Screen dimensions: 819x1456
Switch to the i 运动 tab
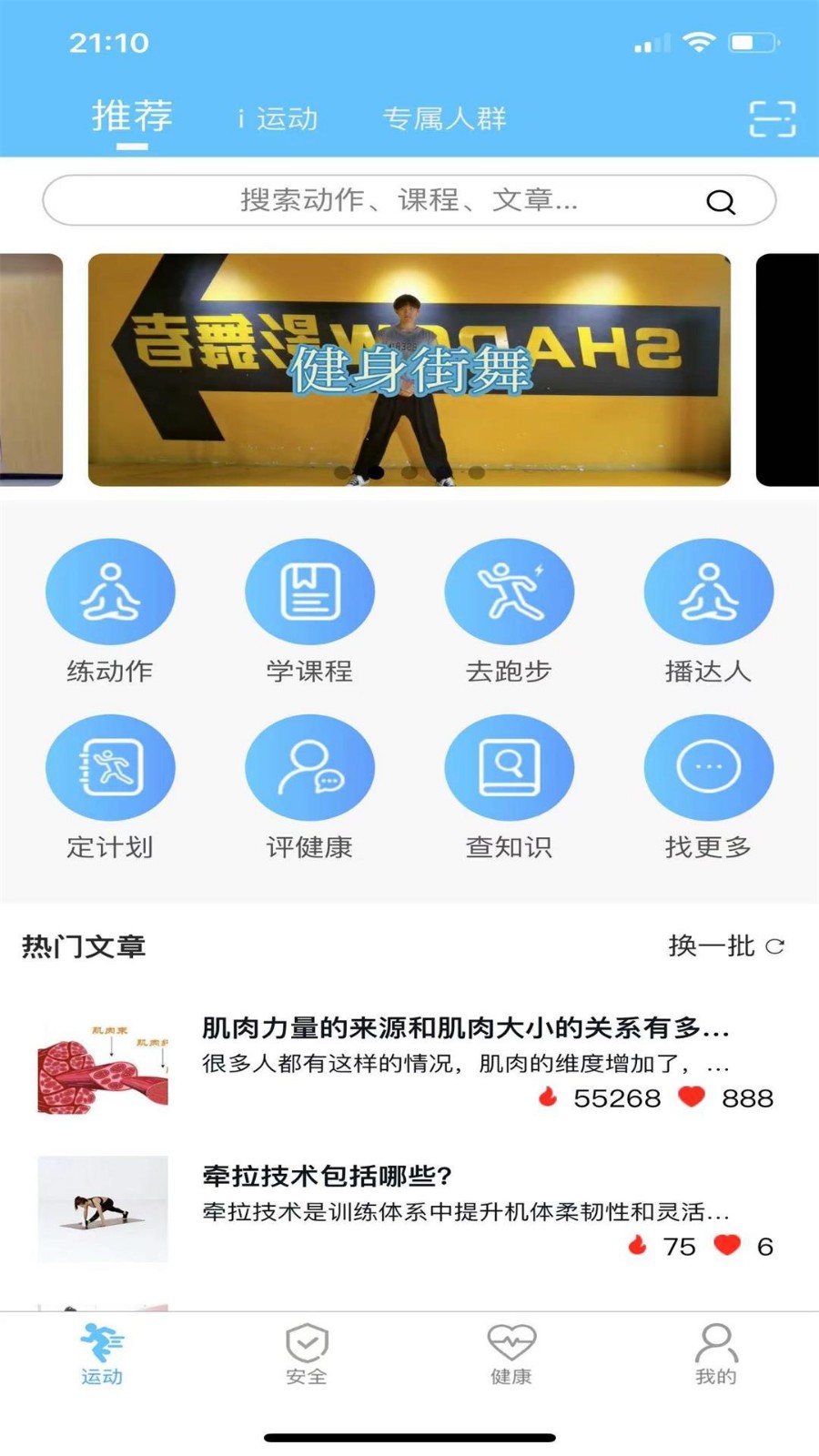click(278, 118)
